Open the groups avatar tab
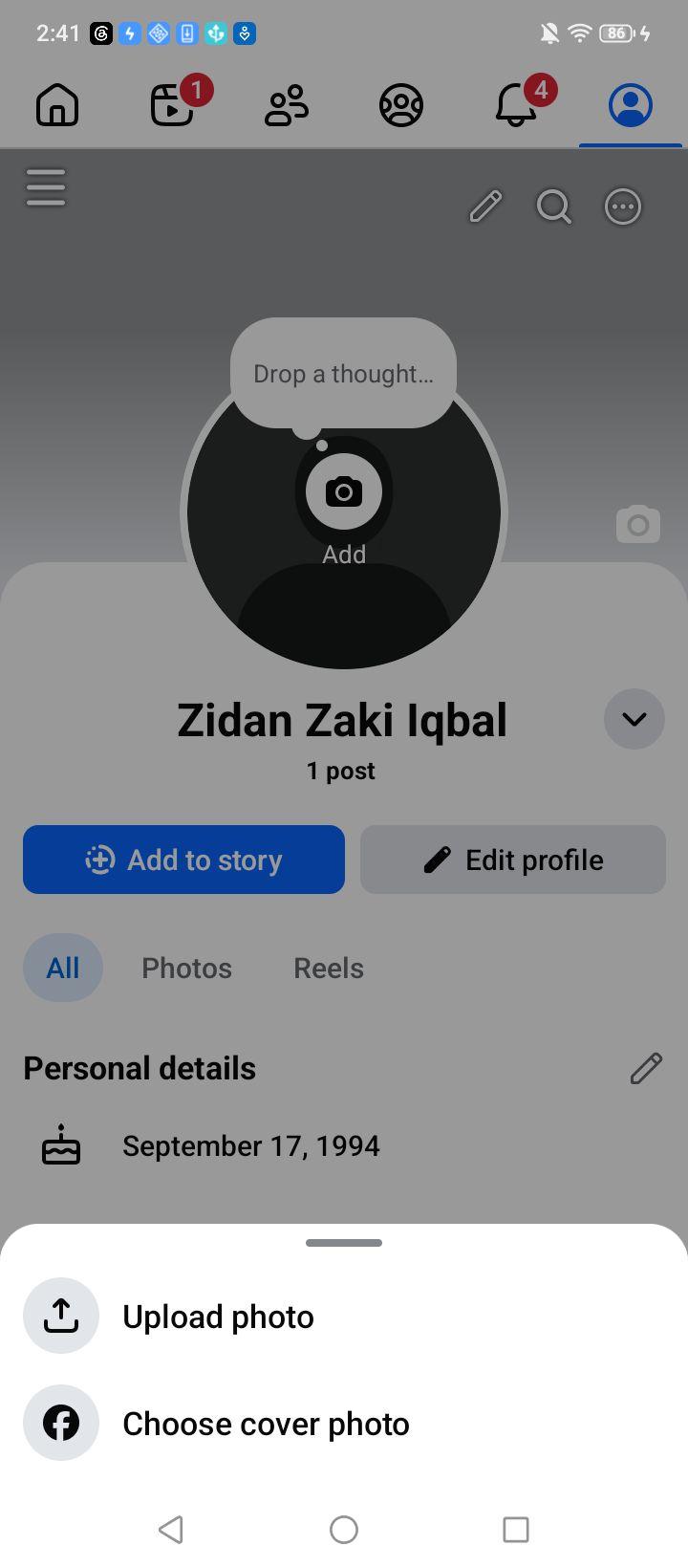 (401, 105)
